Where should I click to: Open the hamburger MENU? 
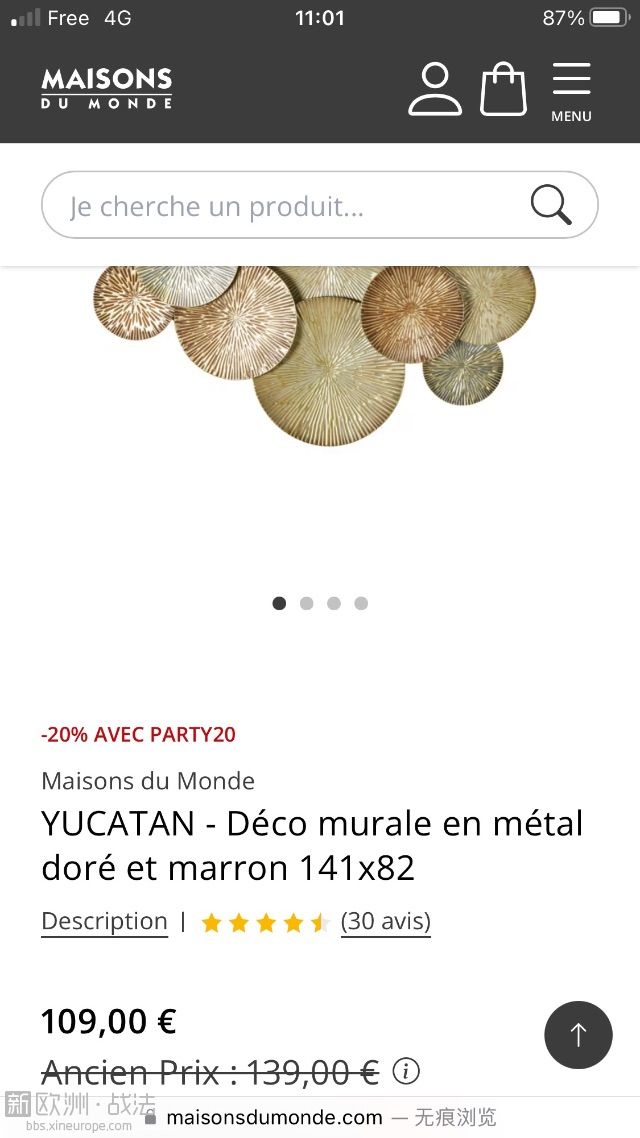(571, 92)
